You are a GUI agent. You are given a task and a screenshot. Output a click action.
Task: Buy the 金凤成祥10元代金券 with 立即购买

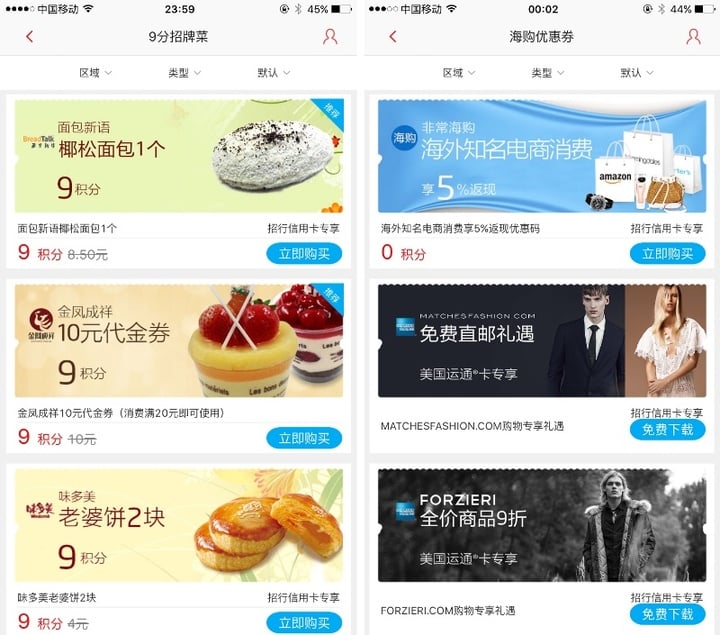point(304,438)
